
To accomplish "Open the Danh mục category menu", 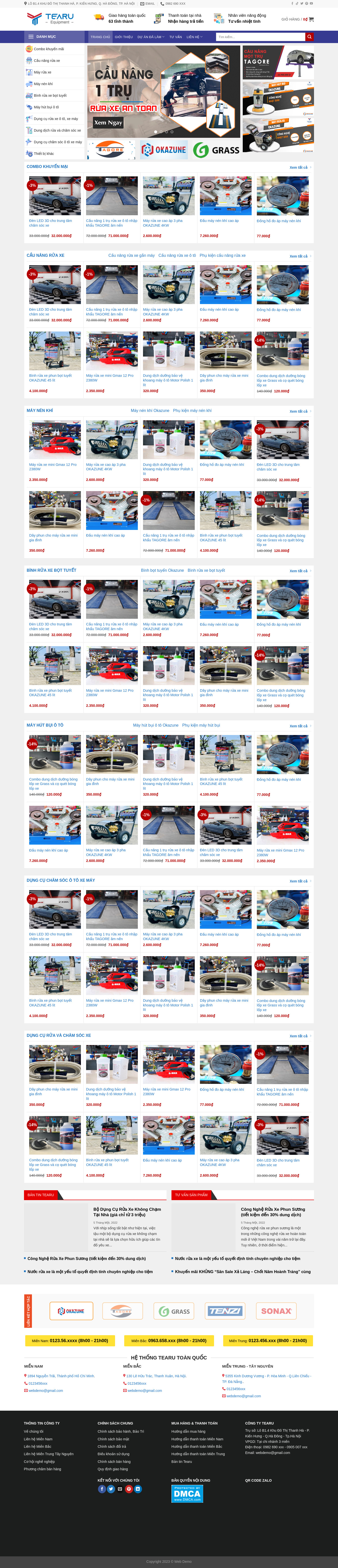I will 46,37.
